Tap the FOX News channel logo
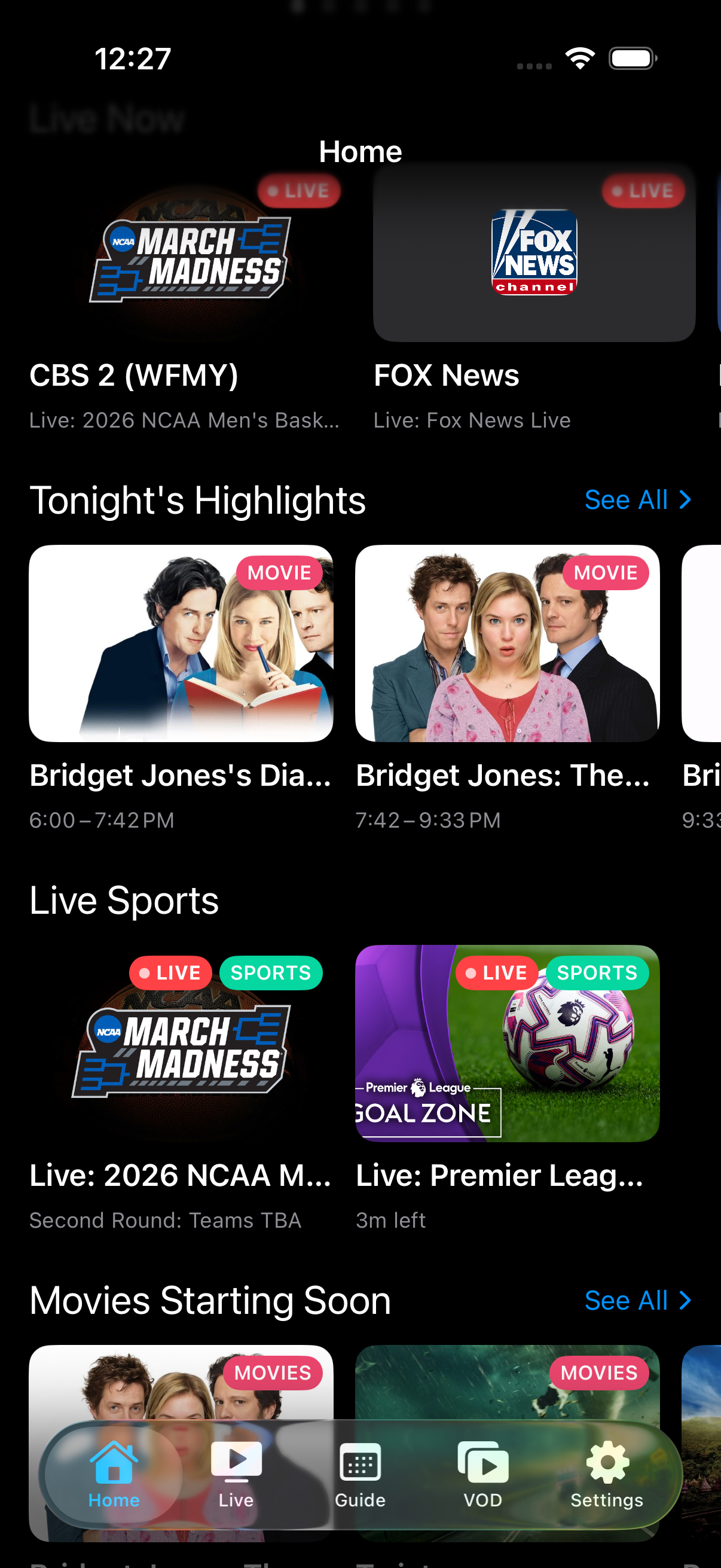Viewport: 721px width, 1568px height. 534,252
